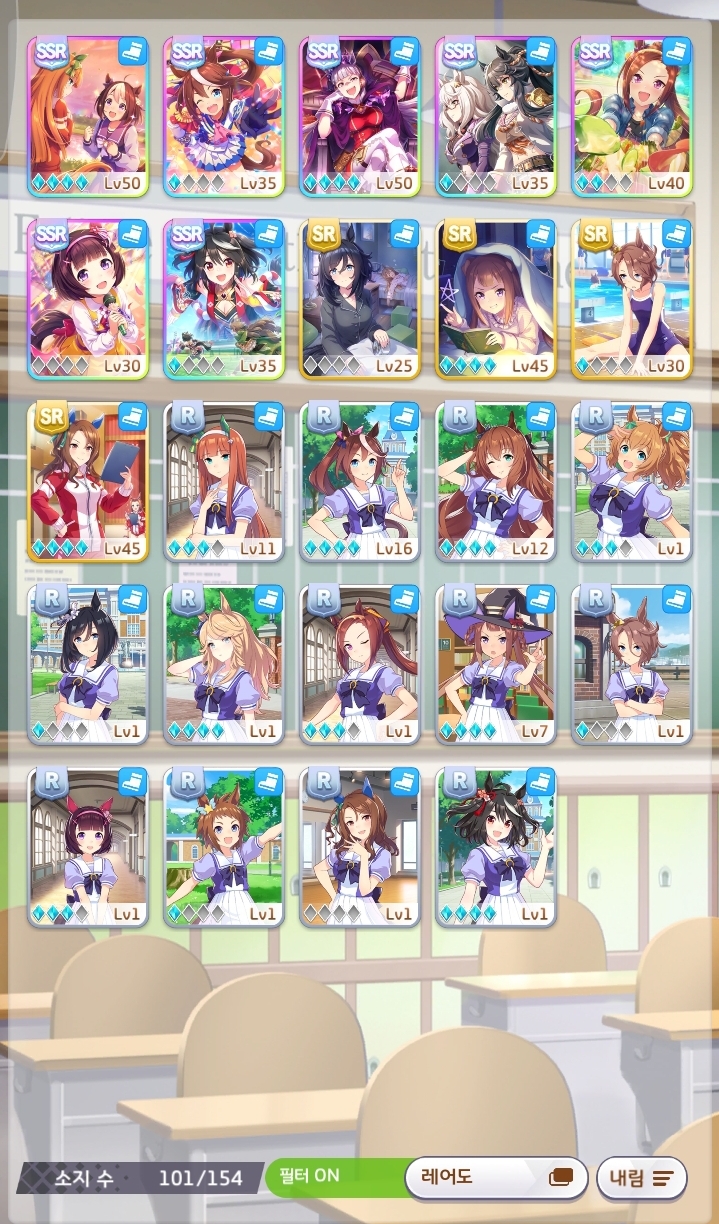This screenshot has height=1224, width=719.
Task: Open the SSR Lv40 support card
Action: [632, 116]
